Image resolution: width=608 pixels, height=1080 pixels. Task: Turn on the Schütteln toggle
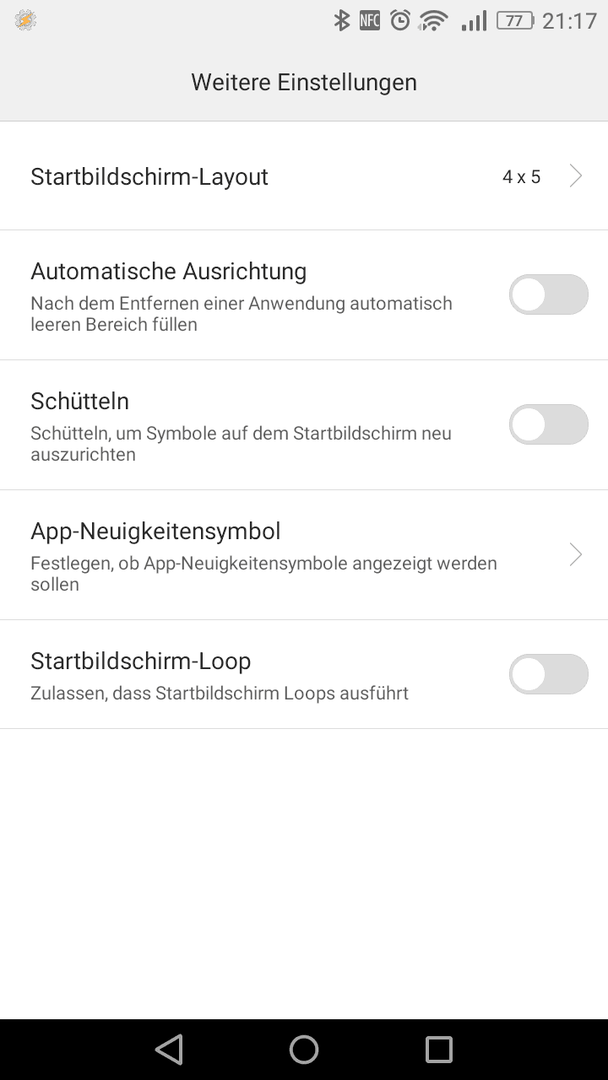pos(548,424)
